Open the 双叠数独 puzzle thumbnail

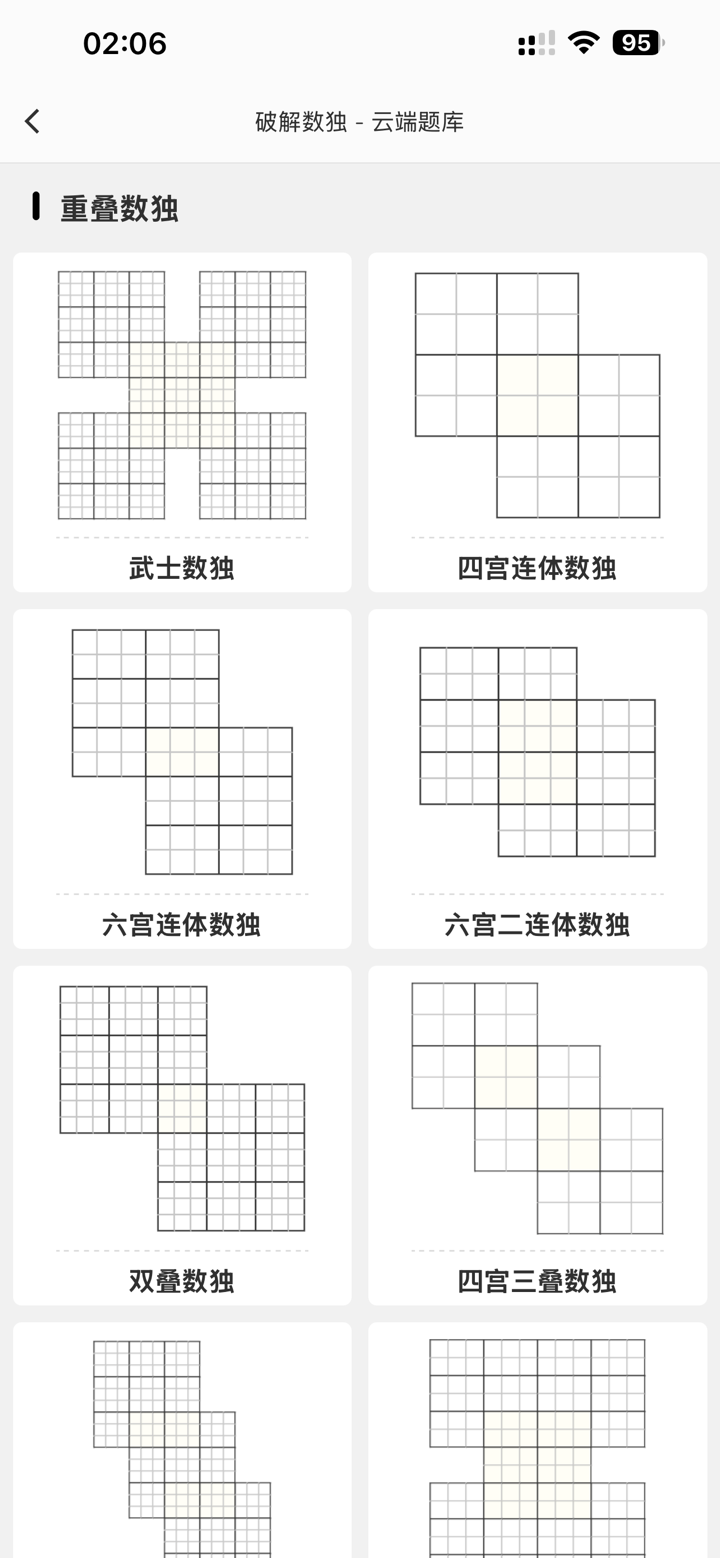pos(181,1105)
